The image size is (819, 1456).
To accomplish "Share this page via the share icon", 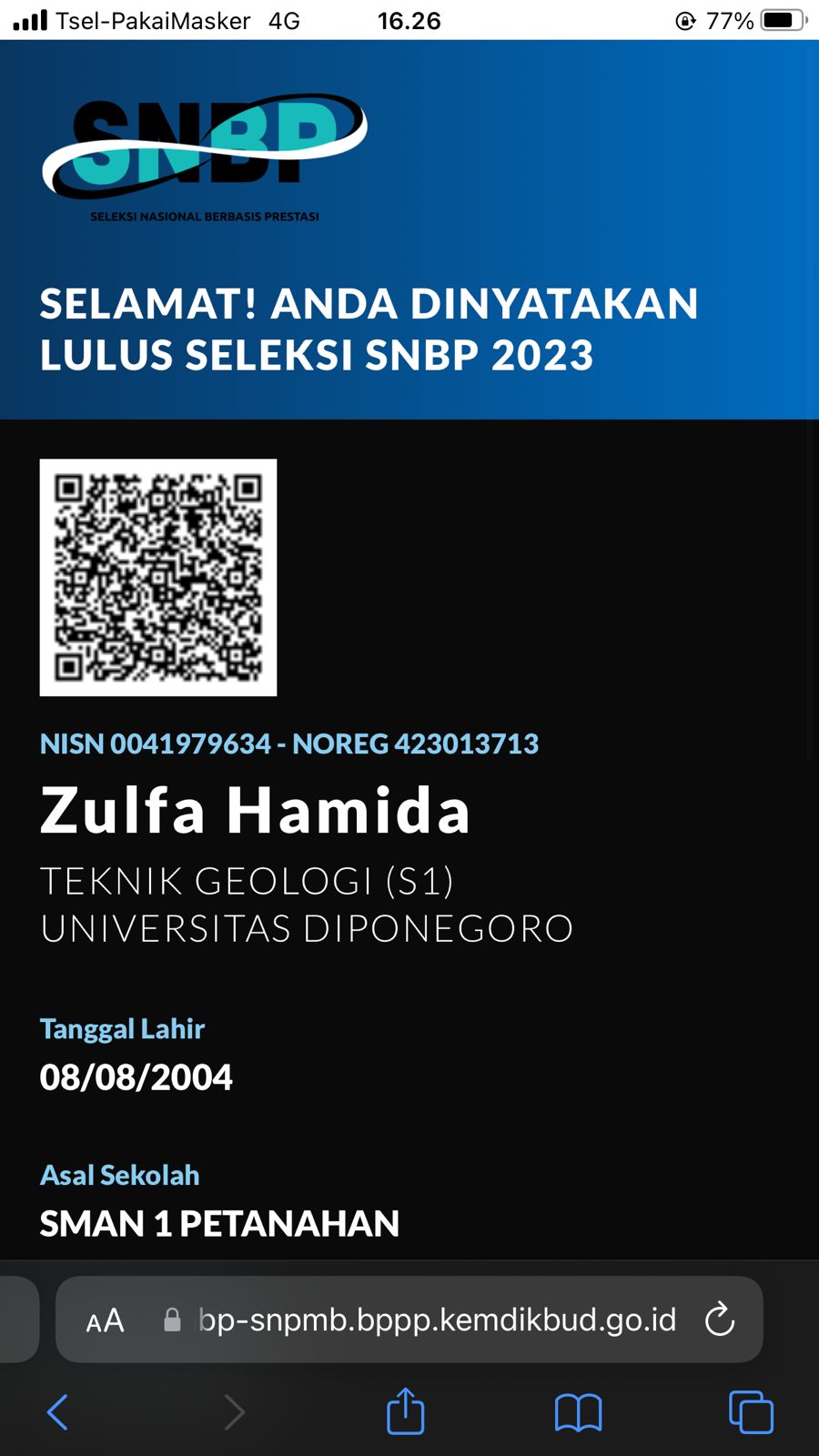I will click(x=405, y=1411).
